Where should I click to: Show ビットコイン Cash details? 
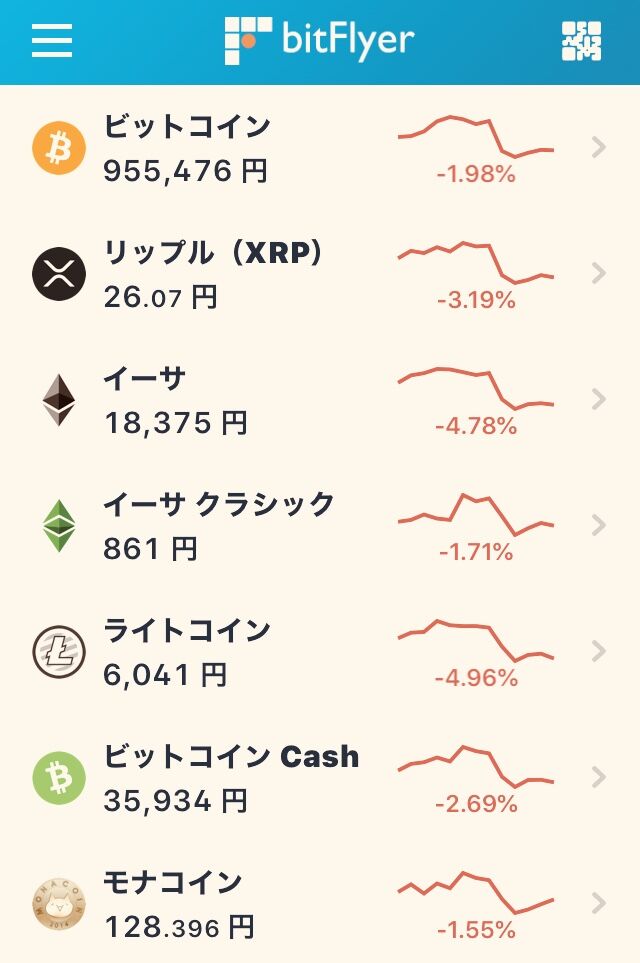click(320, 778)
